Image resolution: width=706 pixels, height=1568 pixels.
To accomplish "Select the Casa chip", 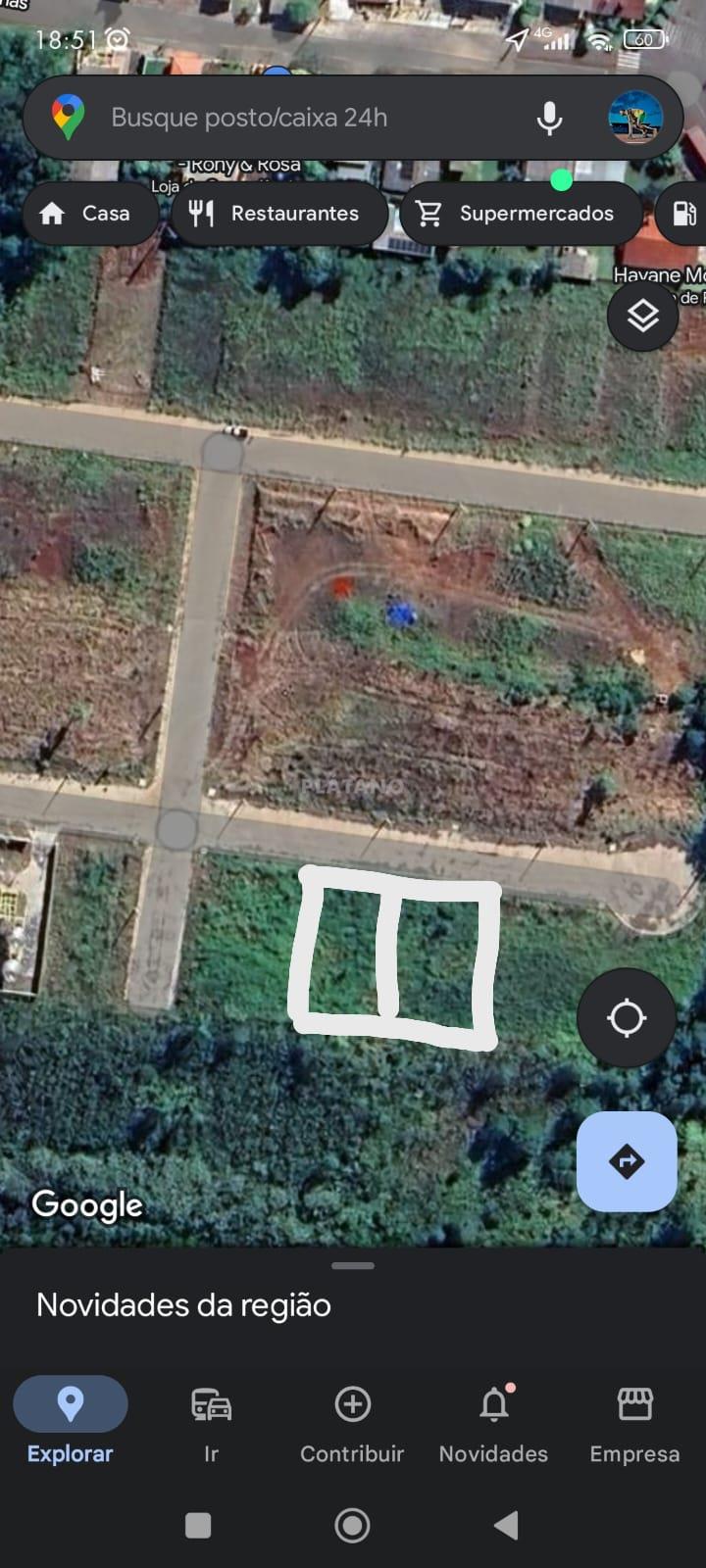I will (x=90, y=213).
